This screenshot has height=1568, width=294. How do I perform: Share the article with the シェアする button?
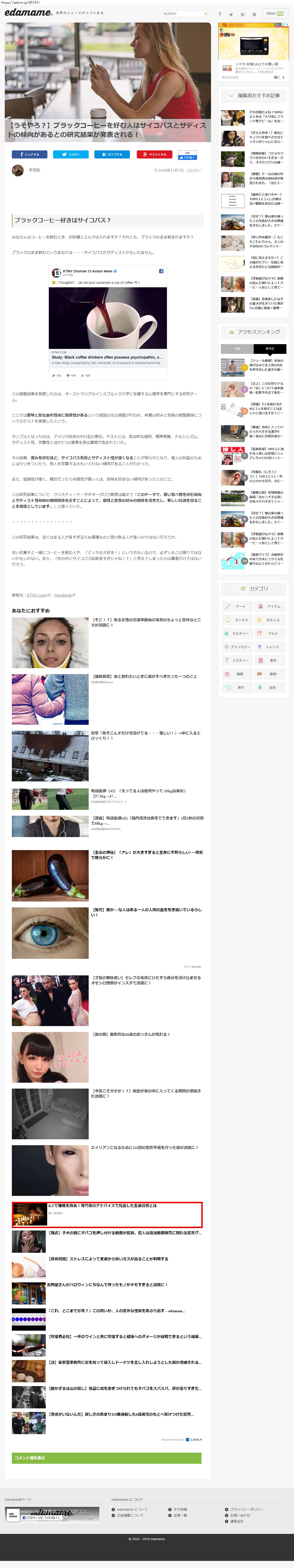point(29,155)
